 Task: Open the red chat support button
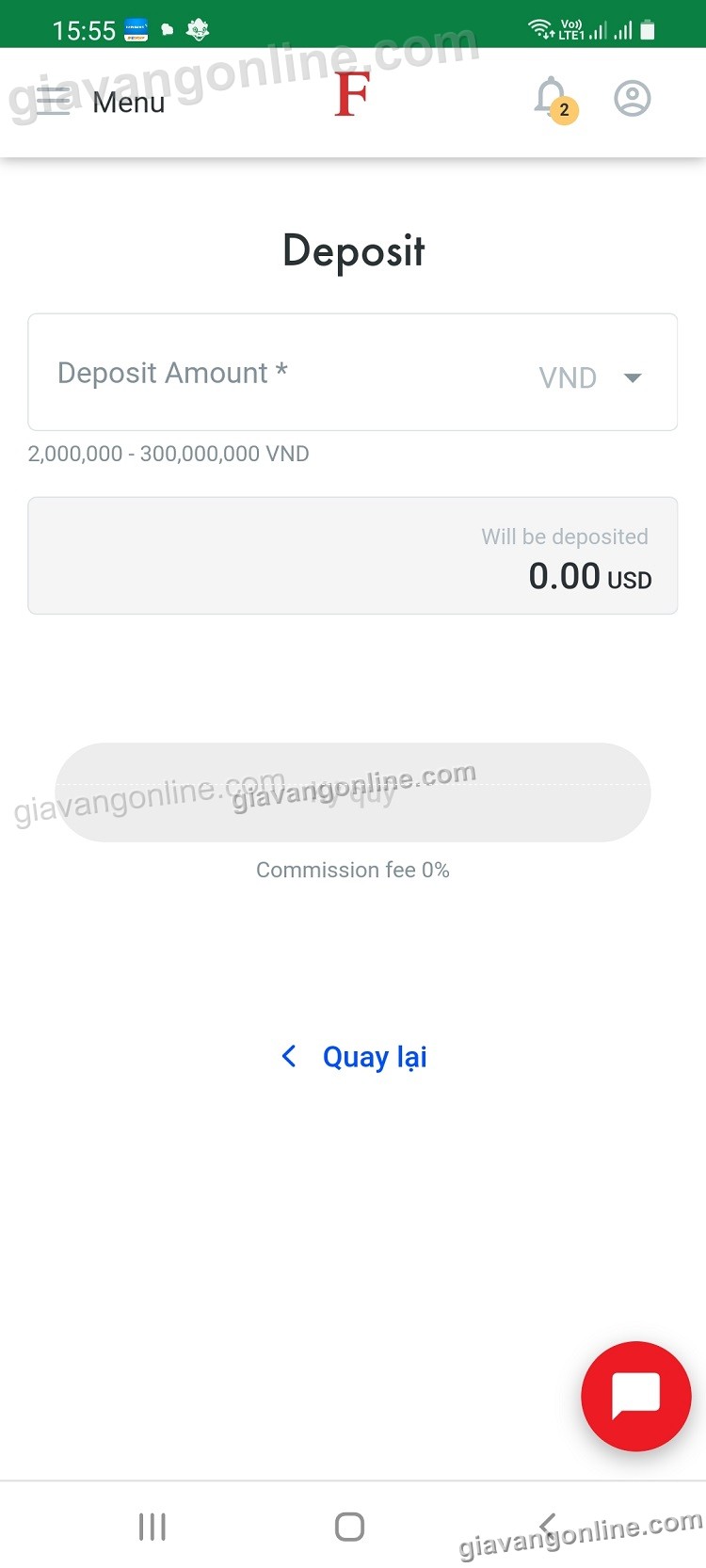click(636, 1396)
